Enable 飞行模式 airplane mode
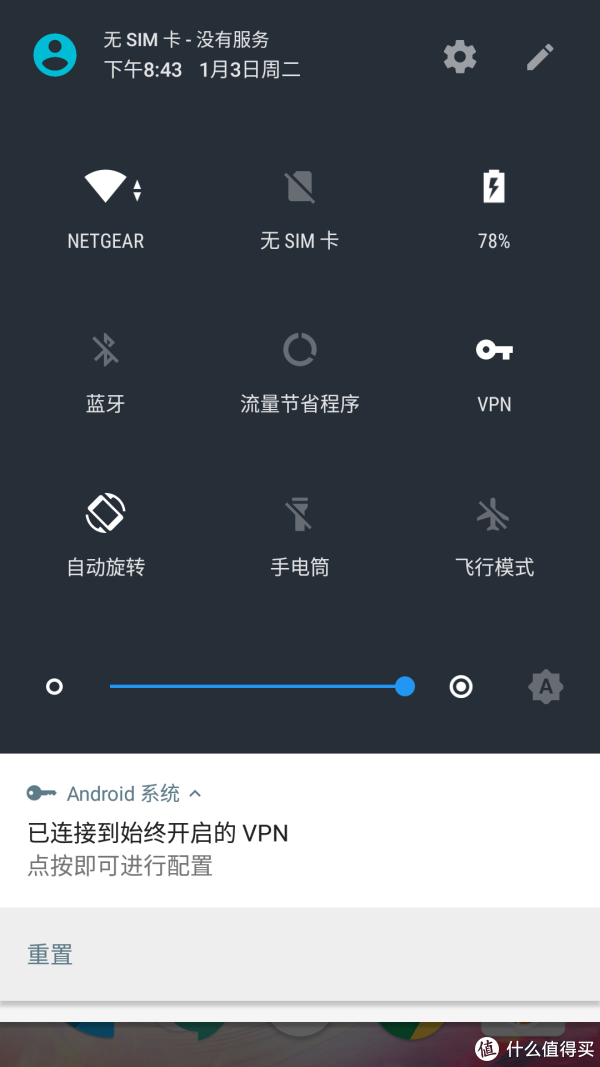600x1067 pixels. 494,536
